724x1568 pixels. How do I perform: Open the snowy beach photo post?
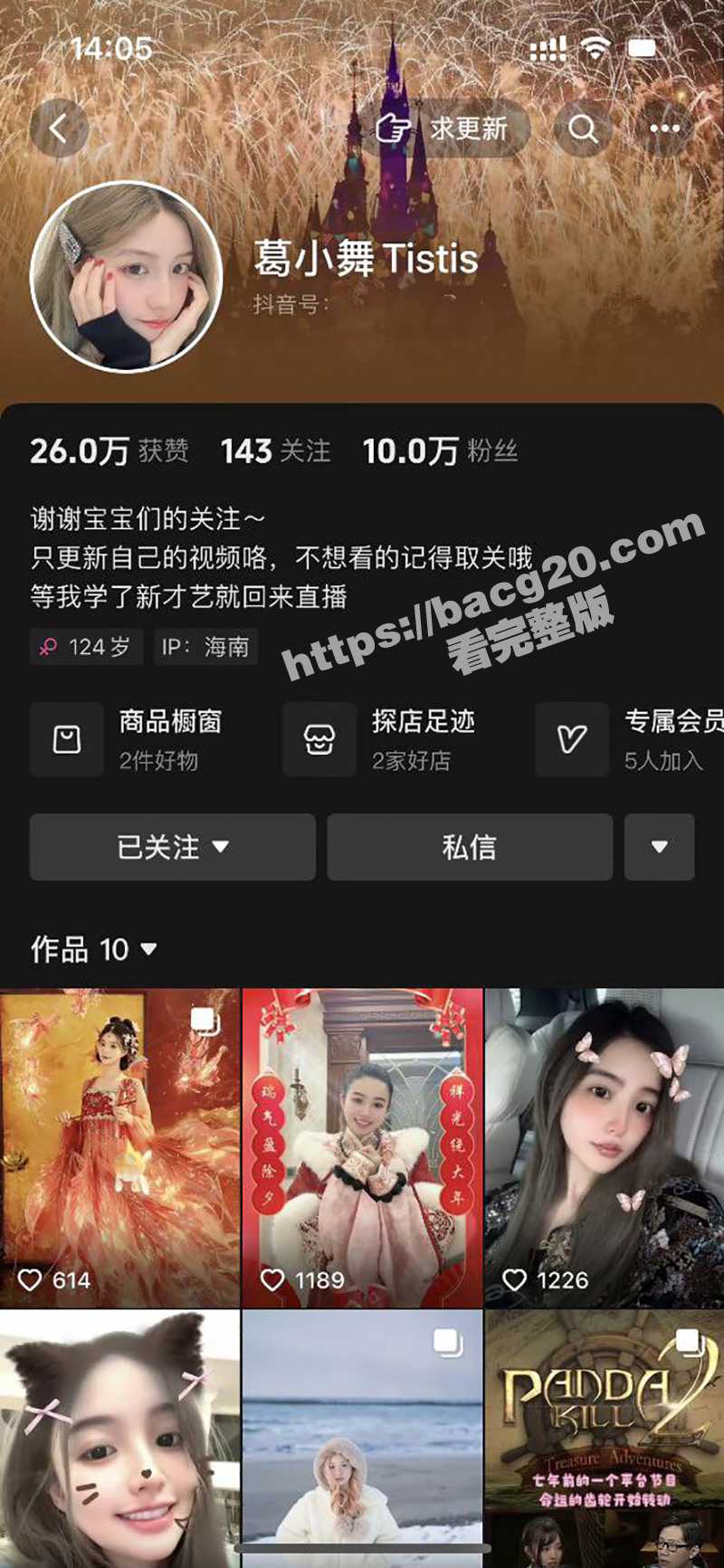tap(362, 1439)
